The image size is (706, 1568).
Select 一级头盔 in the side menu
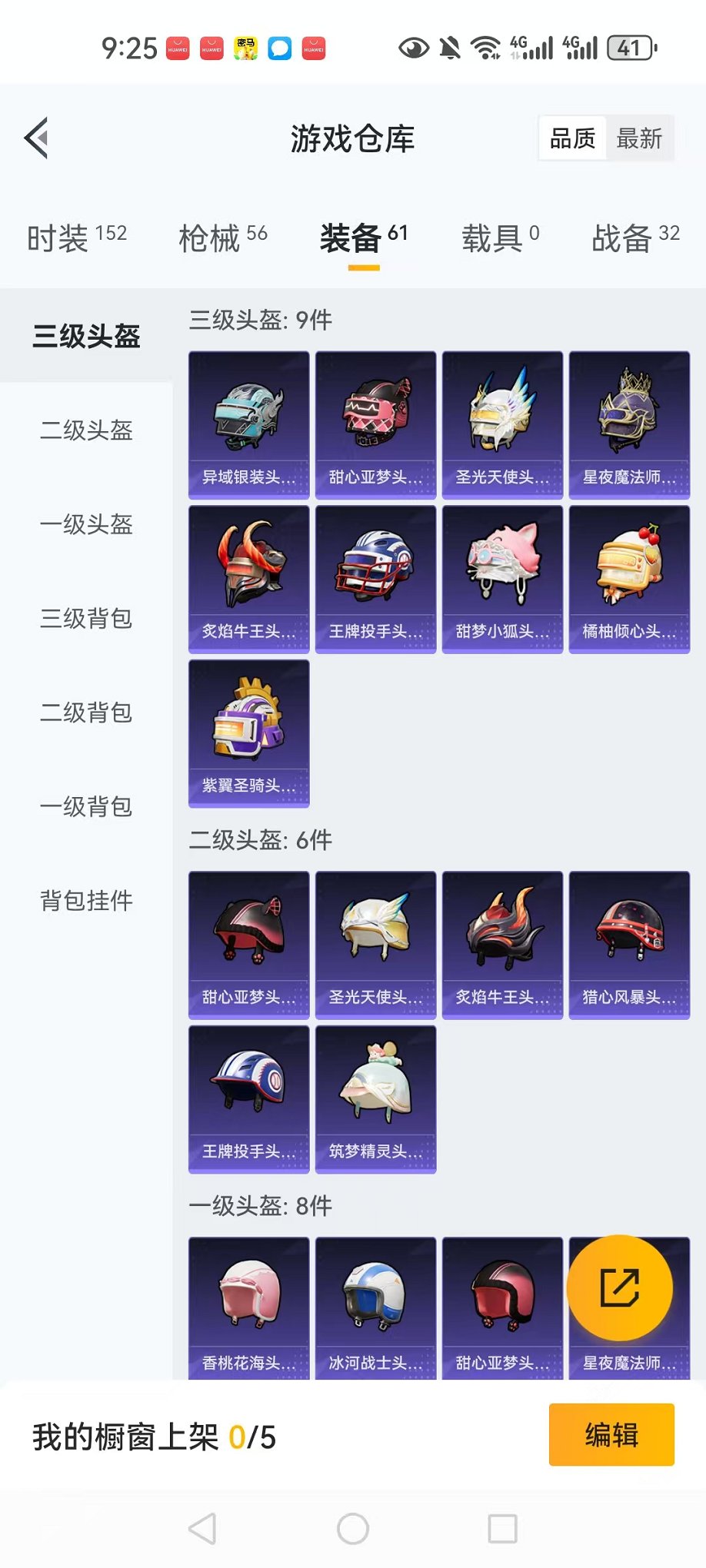pyautogui.click(x=86, y=525)
